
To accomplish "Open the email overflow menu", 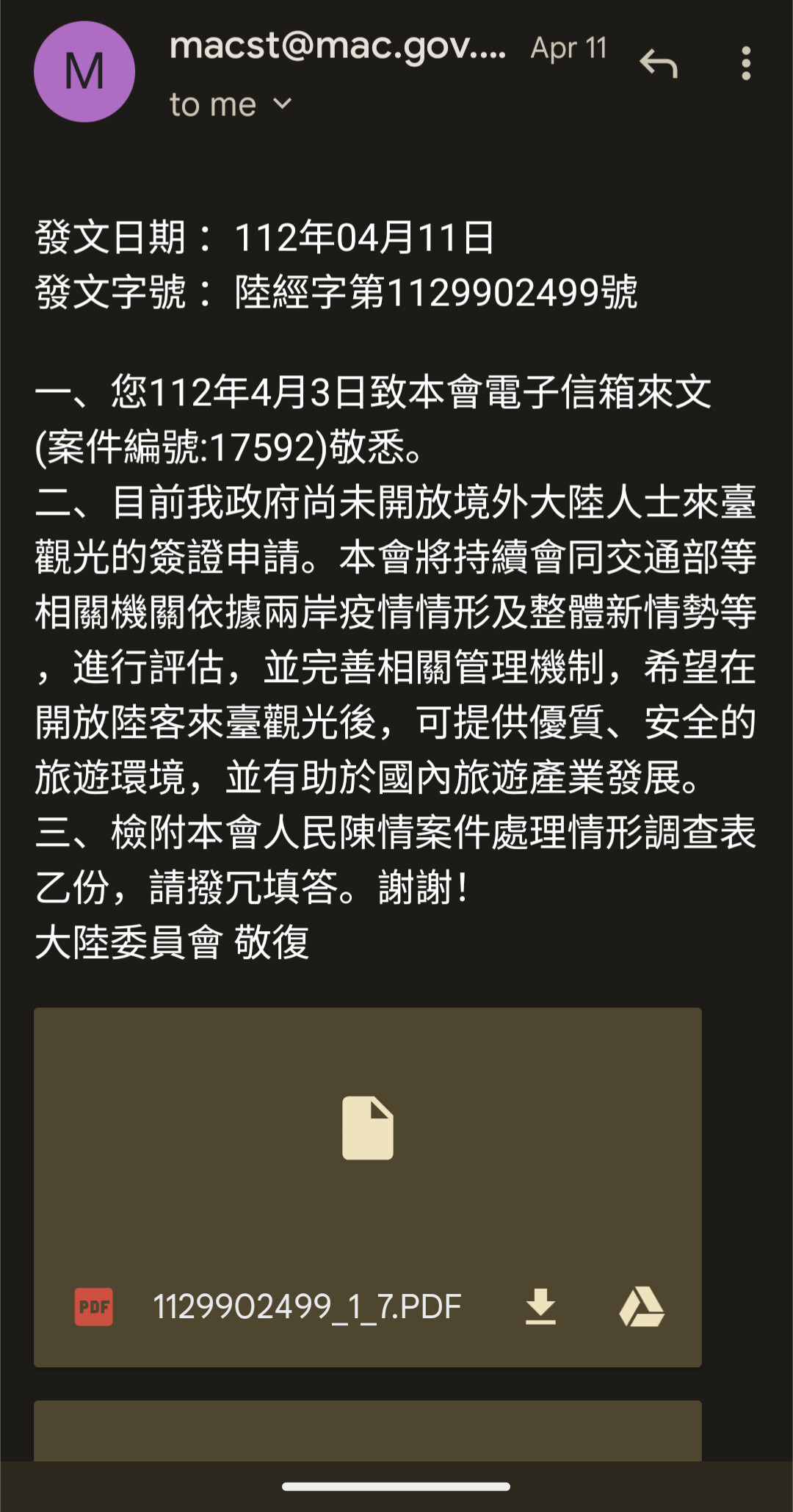I will click(745, 64).
